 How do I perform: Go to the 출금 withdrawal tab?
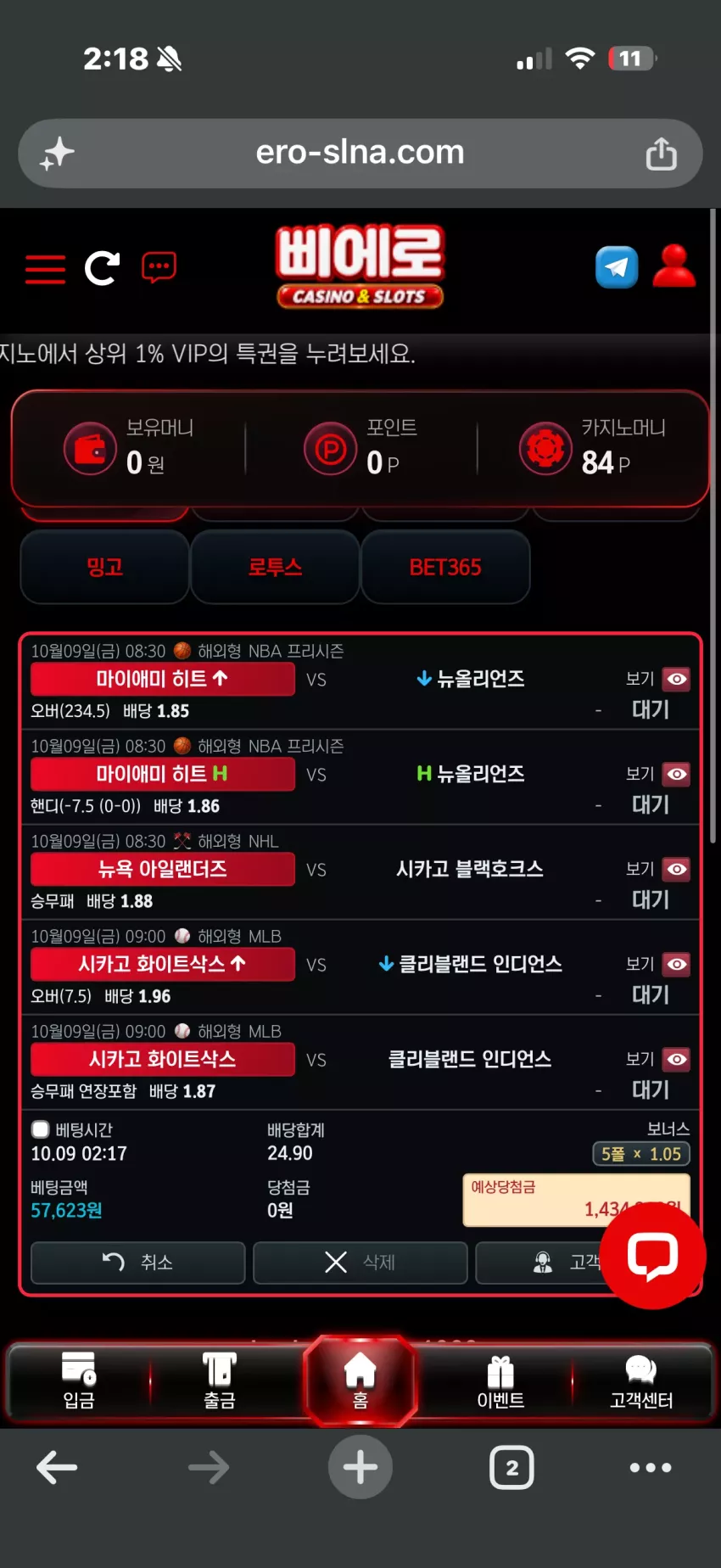[x=219, y=1382]
